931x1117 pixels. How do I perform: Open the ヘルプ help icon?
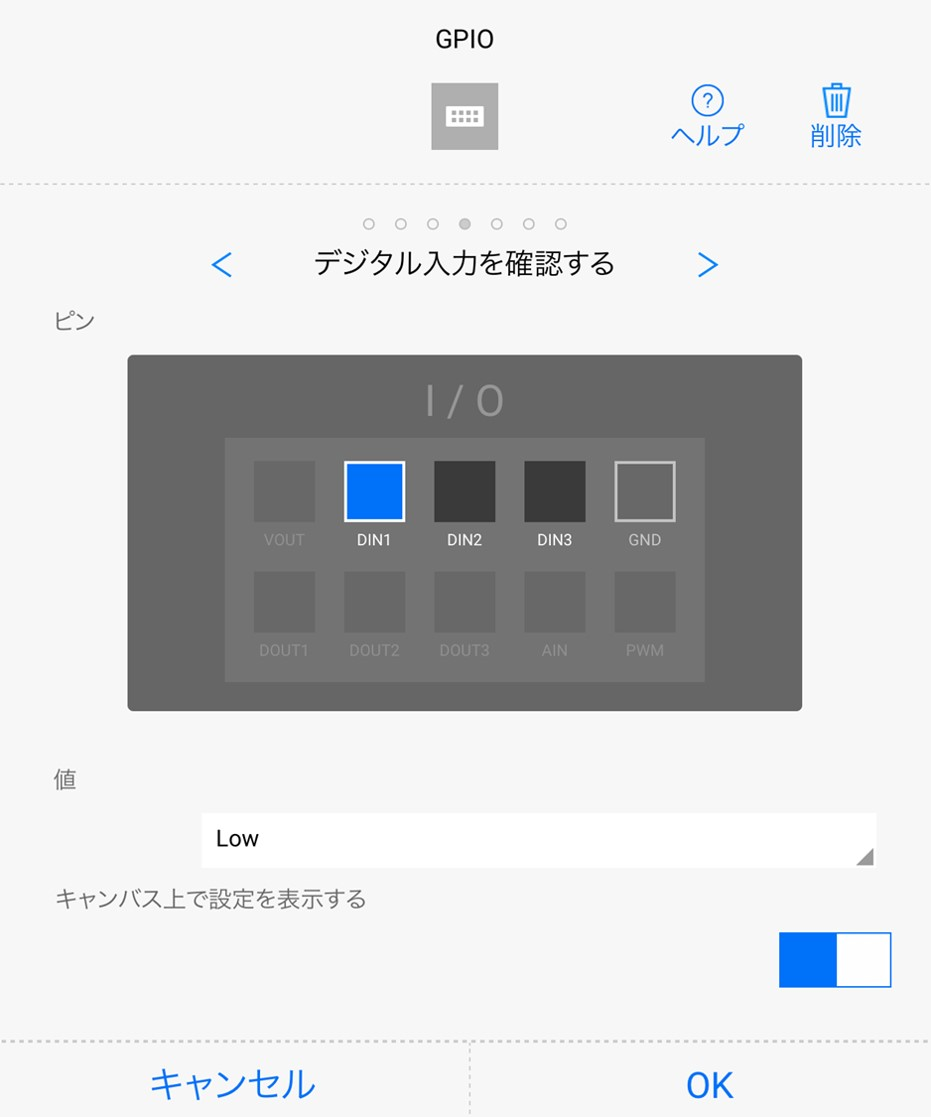(x=707, y=115)
